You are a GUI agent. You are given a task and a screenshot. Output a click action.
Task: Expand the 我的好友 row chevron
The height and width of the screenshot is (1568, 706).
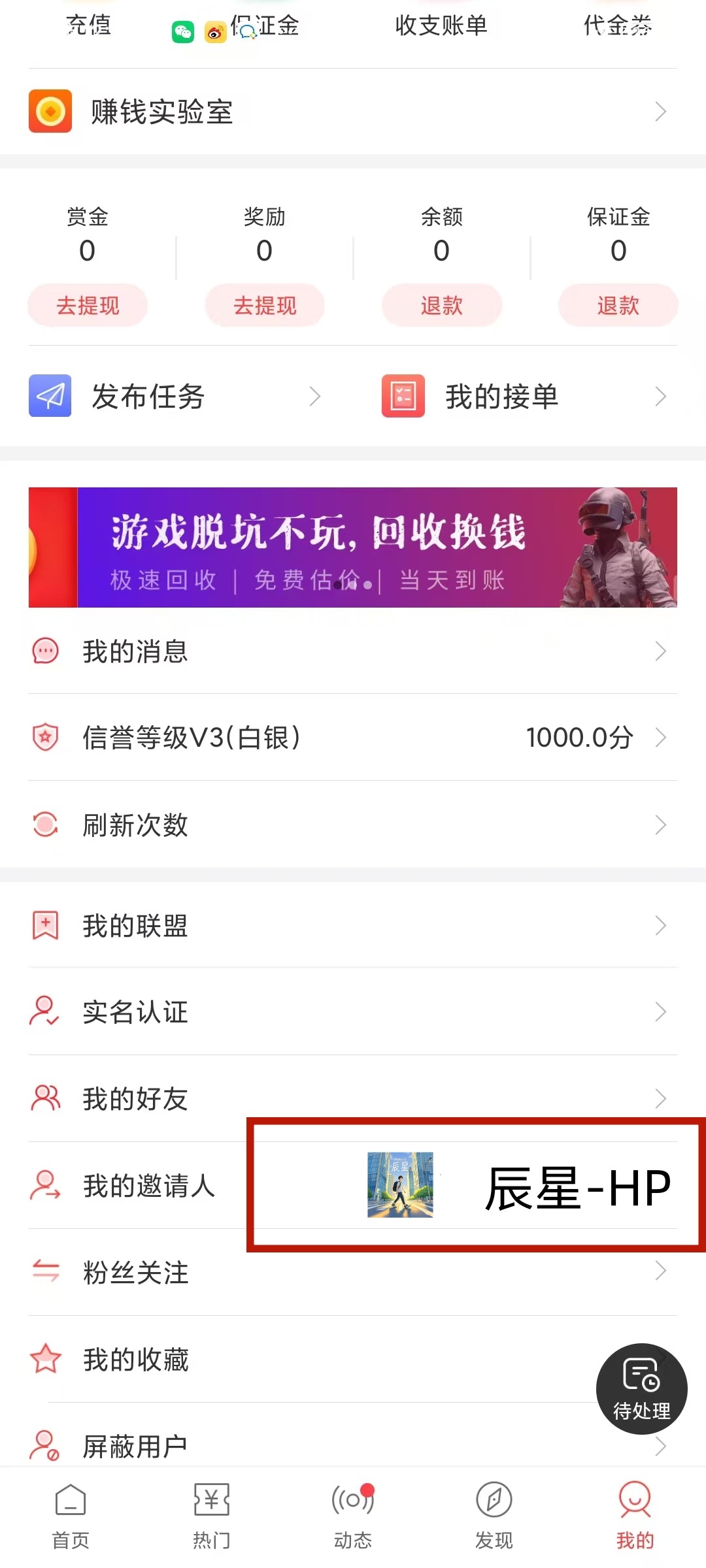pos(662,1099)
